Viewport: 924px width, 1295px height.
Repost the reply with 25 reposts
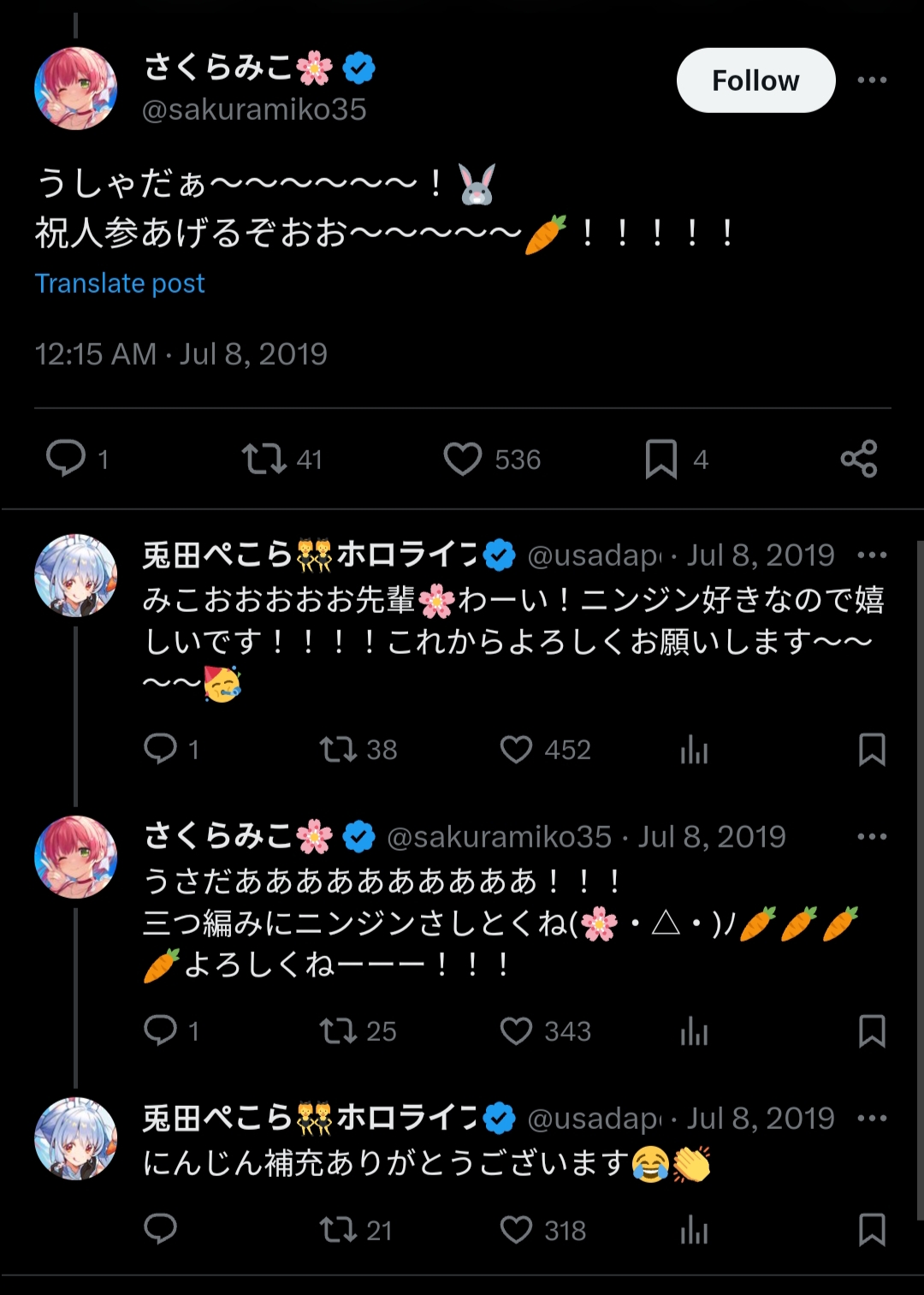pyautogui.click(x=338, y=1031)
